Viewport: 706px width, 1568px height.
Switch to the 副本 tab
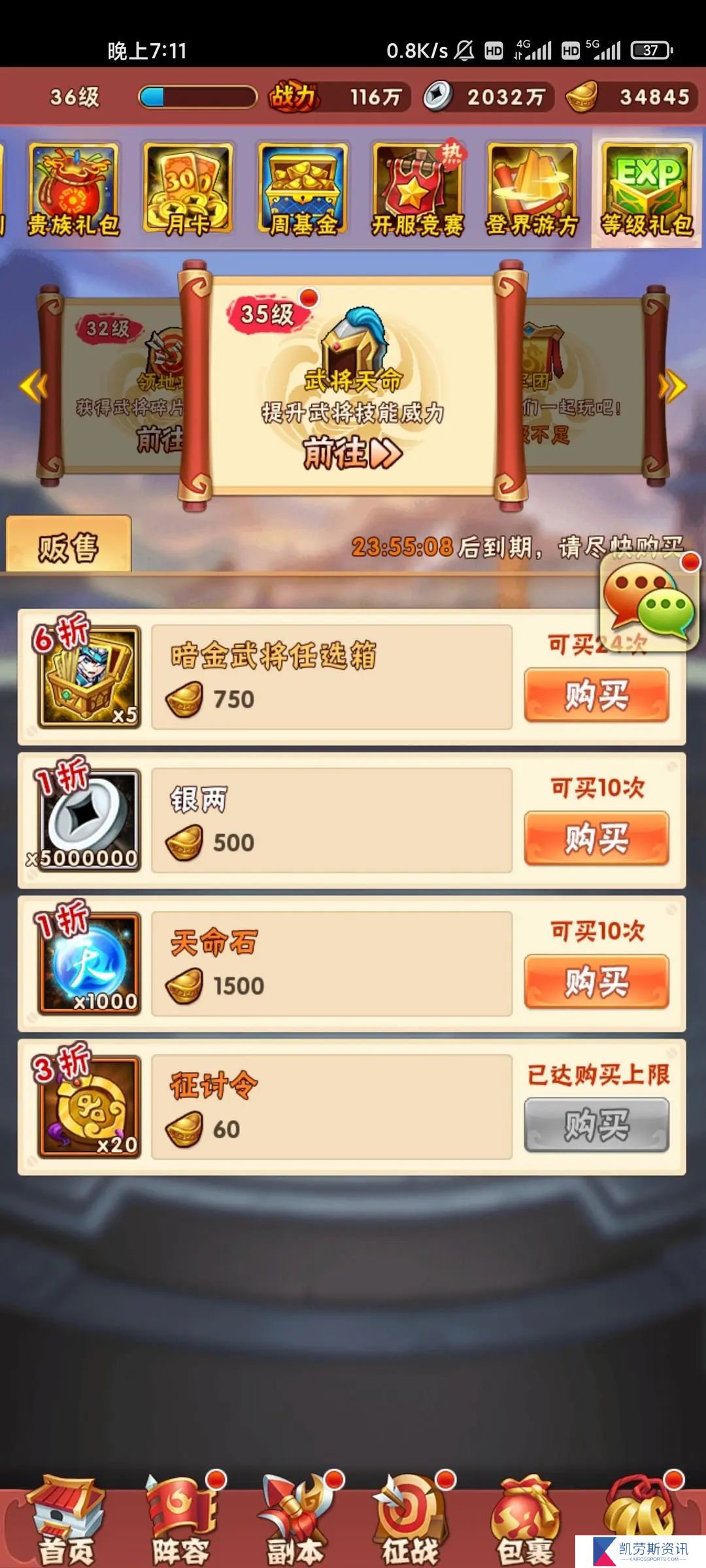(x=295, y=1522)
